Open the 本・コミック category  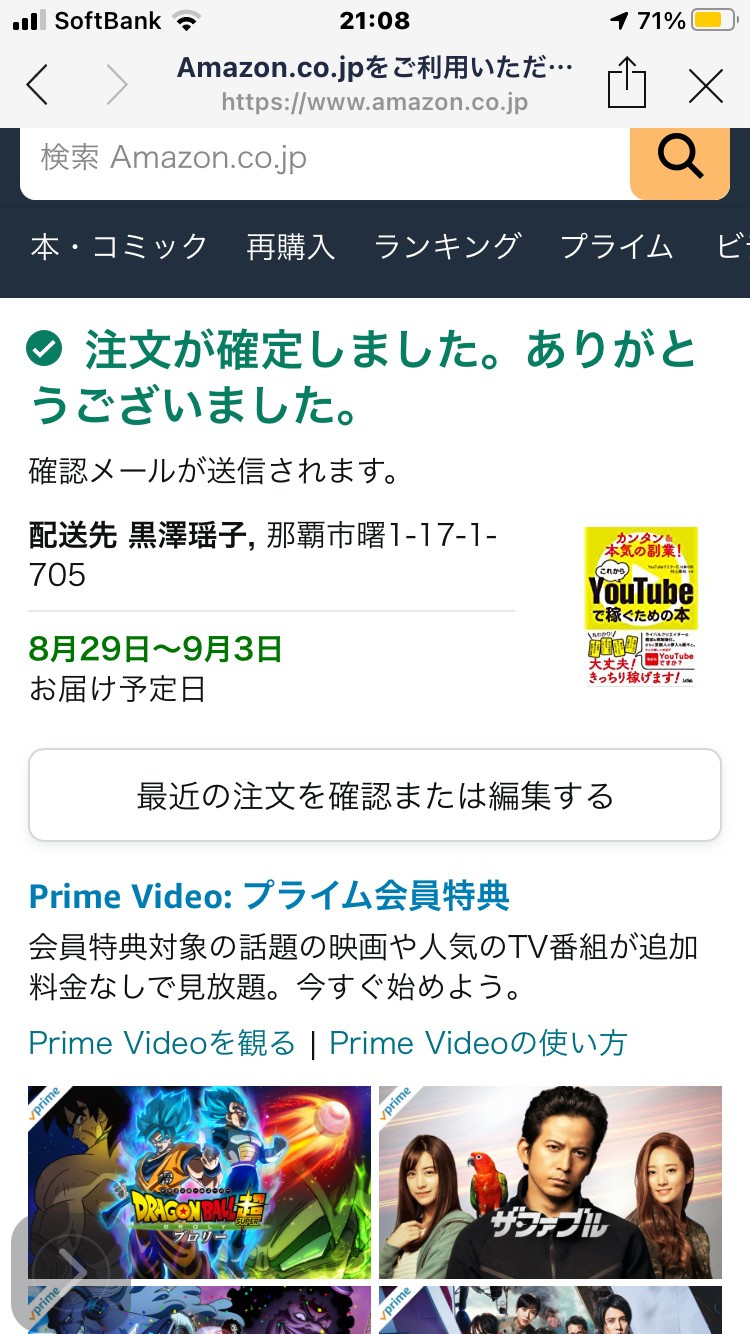pos(119,247)
